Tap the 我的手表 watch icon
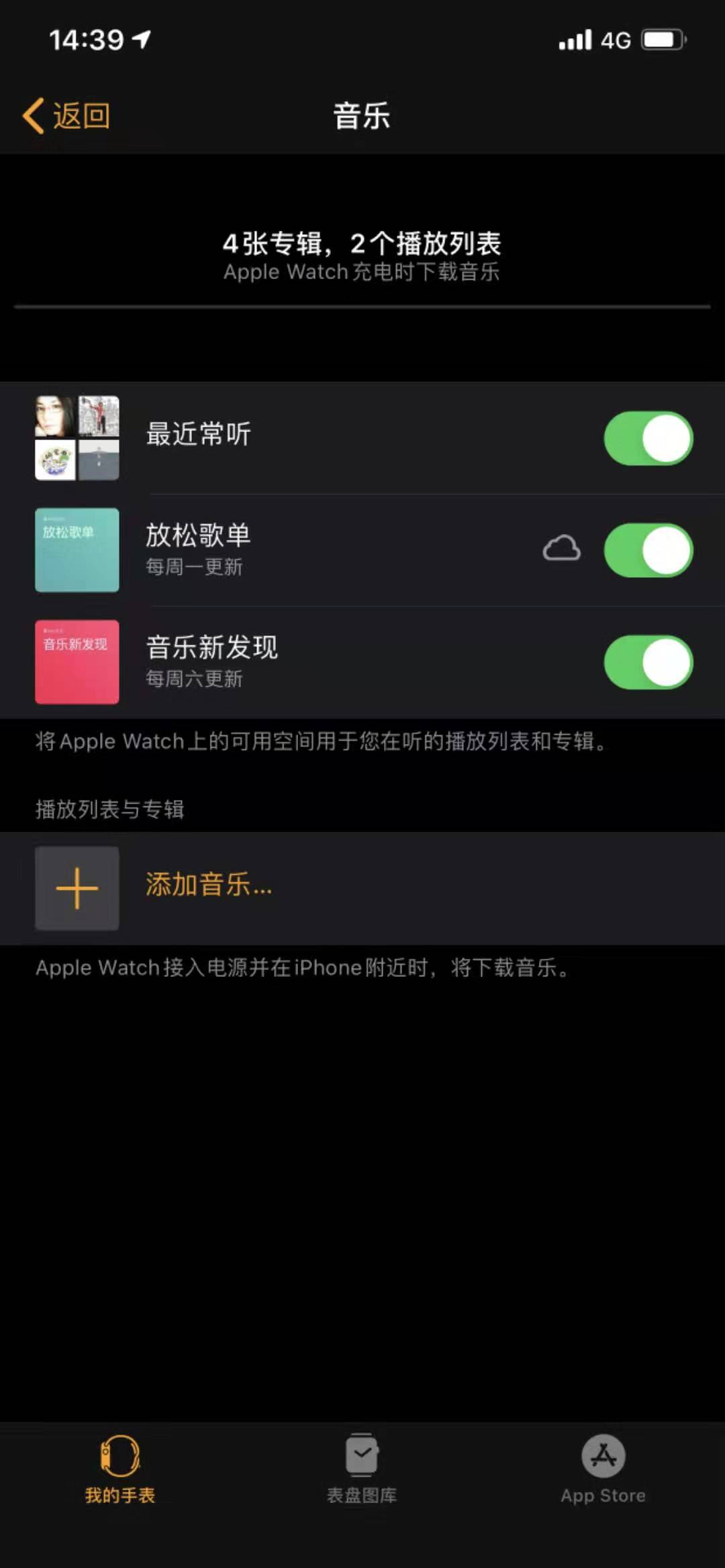Screen dimensions: 725x1568 tap(121, 1467)
